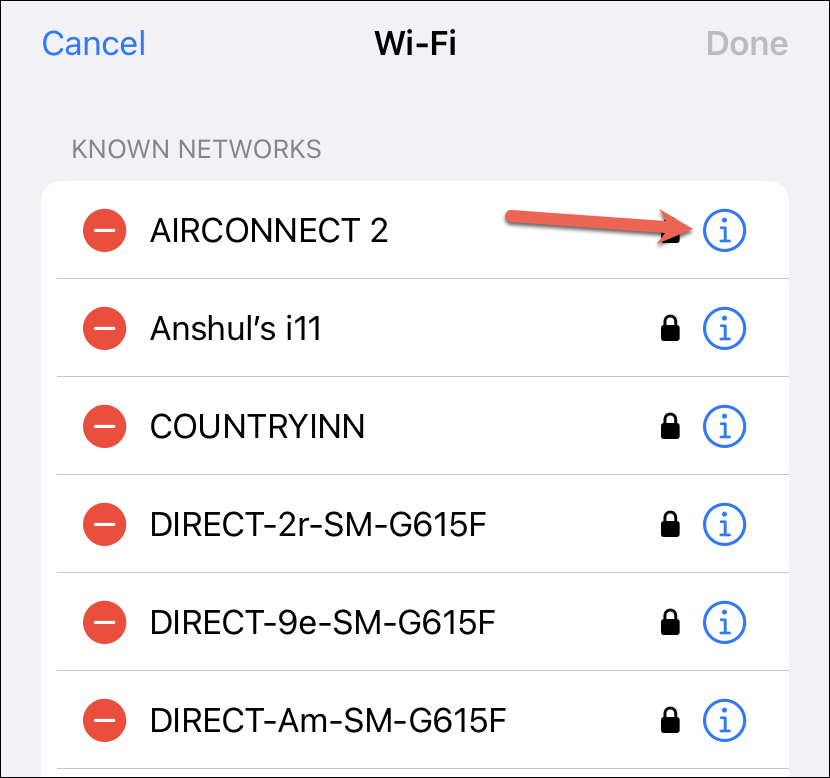
Task: Remove Anshul's i11 from known networks
Action: click(x=104, y=328)
